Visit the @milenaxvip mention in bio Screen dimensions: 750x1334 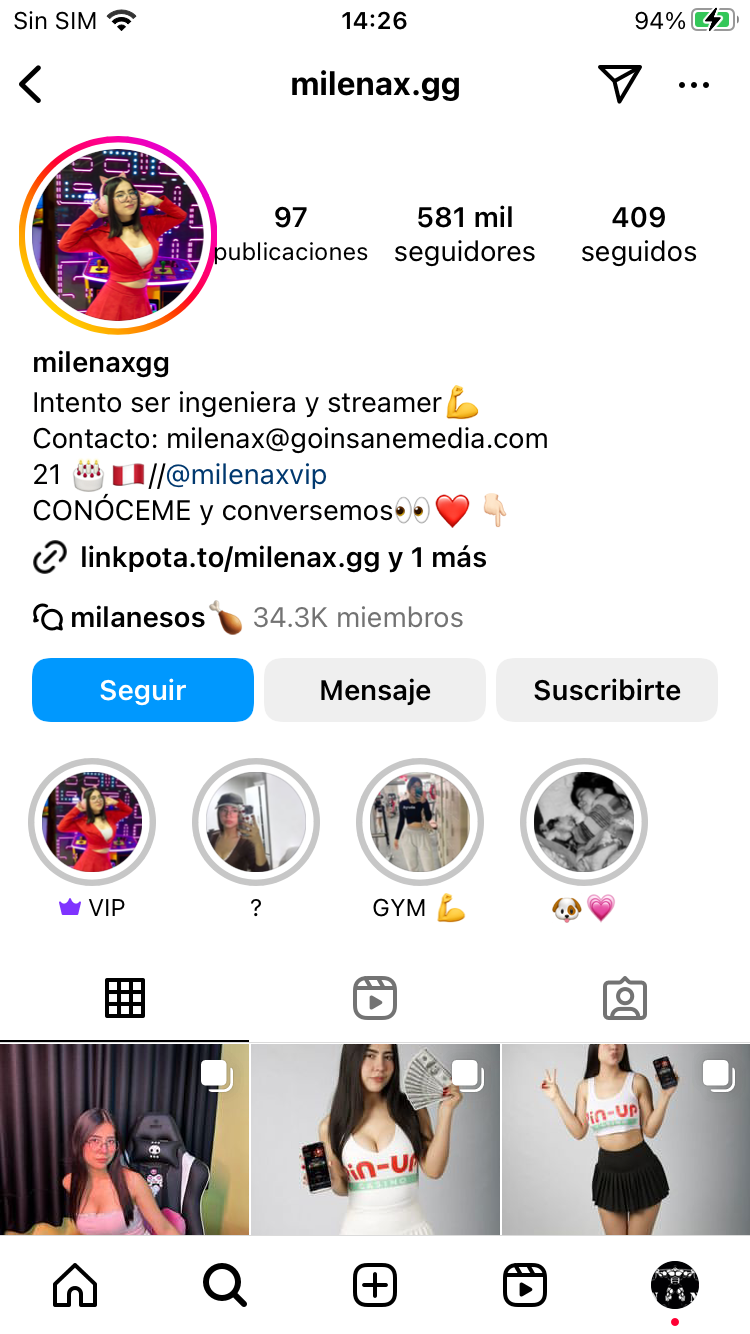(x=246, y=474)
